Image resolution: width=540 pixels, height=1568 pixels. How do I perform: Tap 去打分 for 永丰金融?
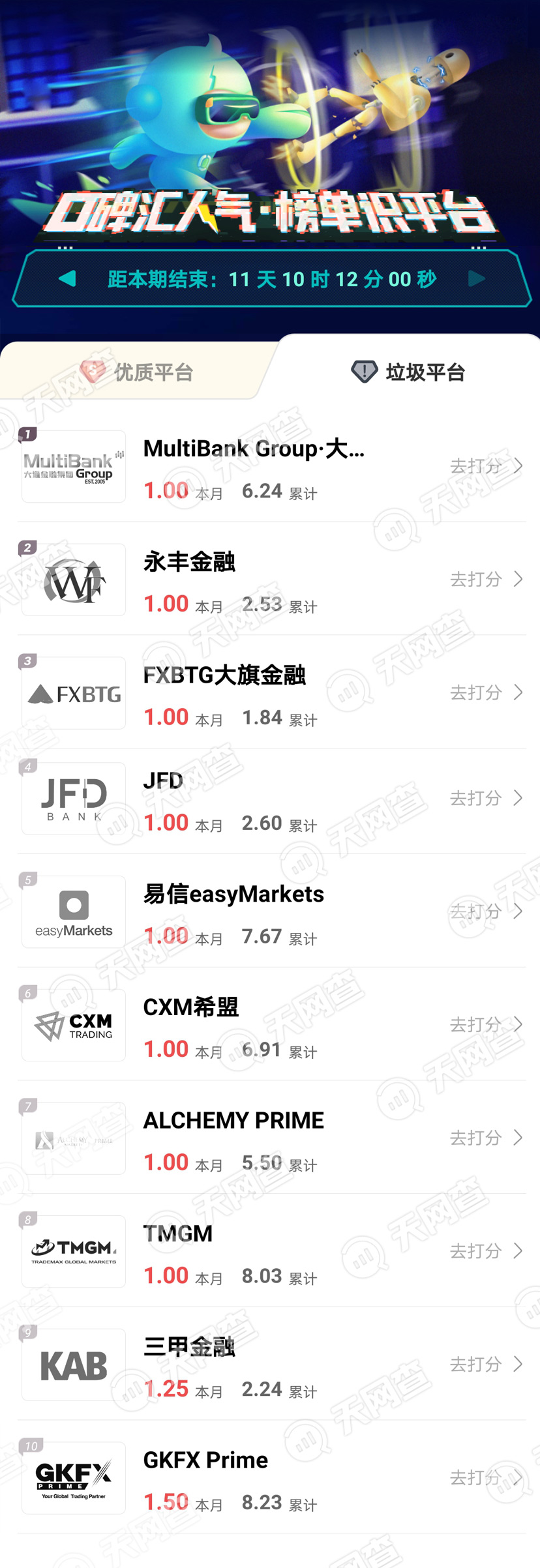[486, 579]
